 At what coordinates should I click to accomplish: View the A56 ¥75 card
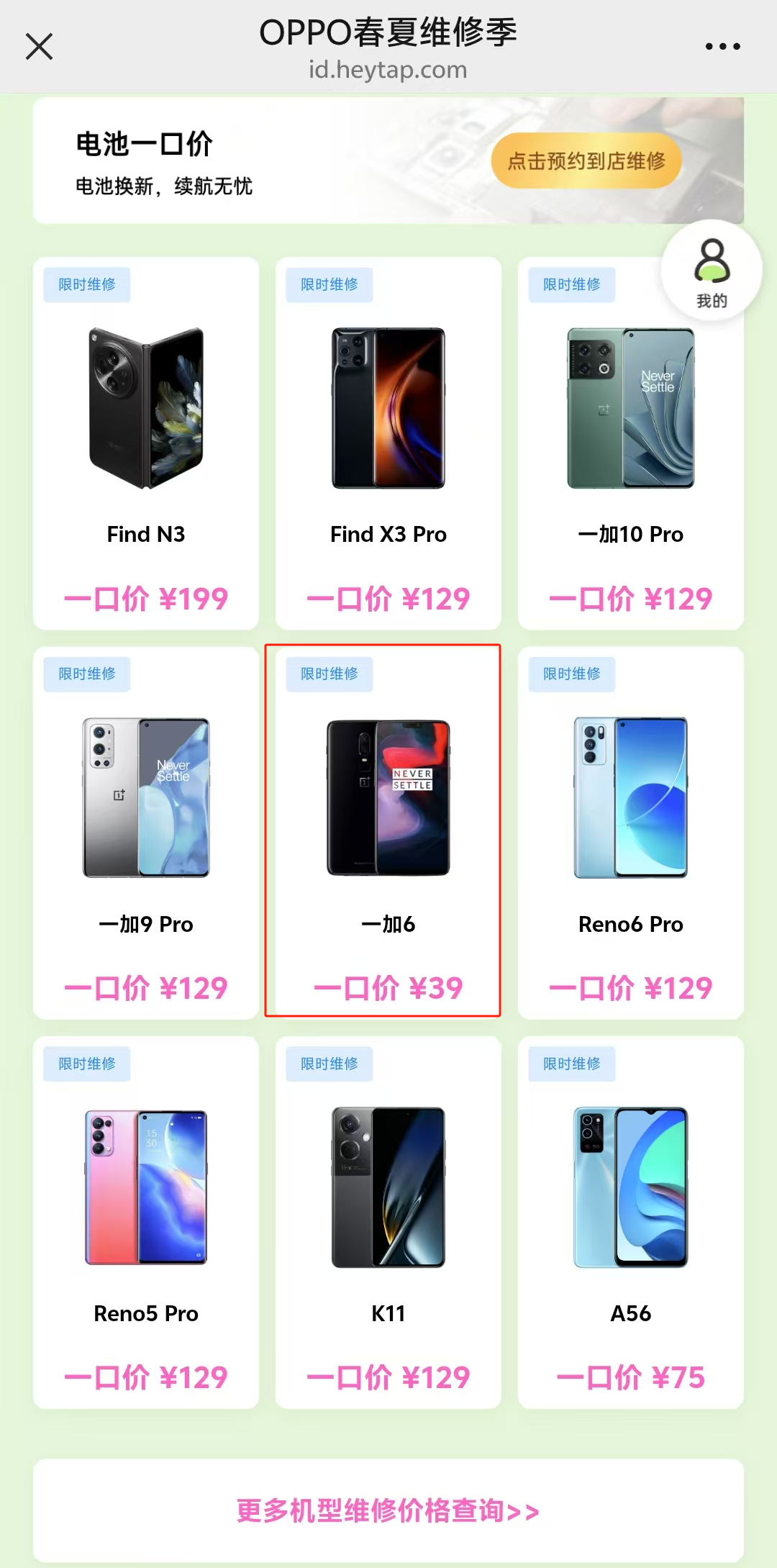(630, 1222)
